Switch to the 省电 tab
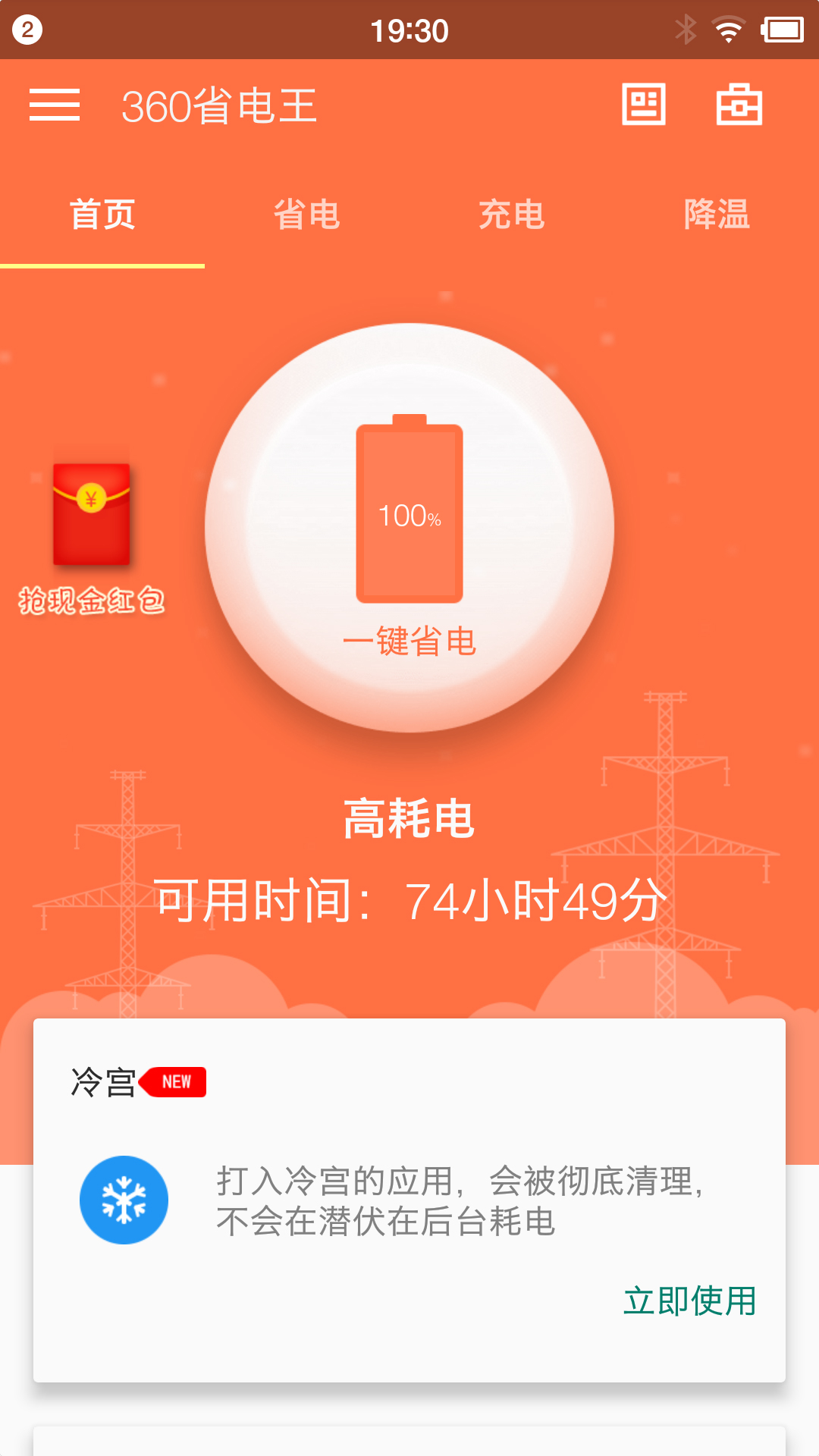The image size is (819, 1456). point(306,215)
